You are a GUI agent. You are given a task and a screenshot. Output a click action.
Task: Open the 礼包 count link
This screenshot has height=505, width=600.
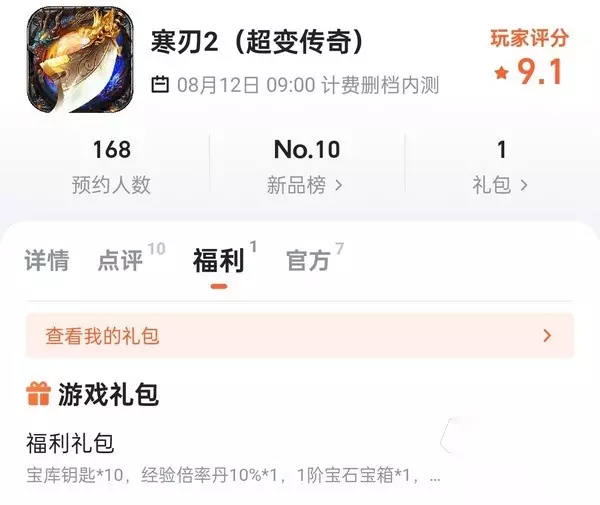pyautogui.click(x=501, y=166)
